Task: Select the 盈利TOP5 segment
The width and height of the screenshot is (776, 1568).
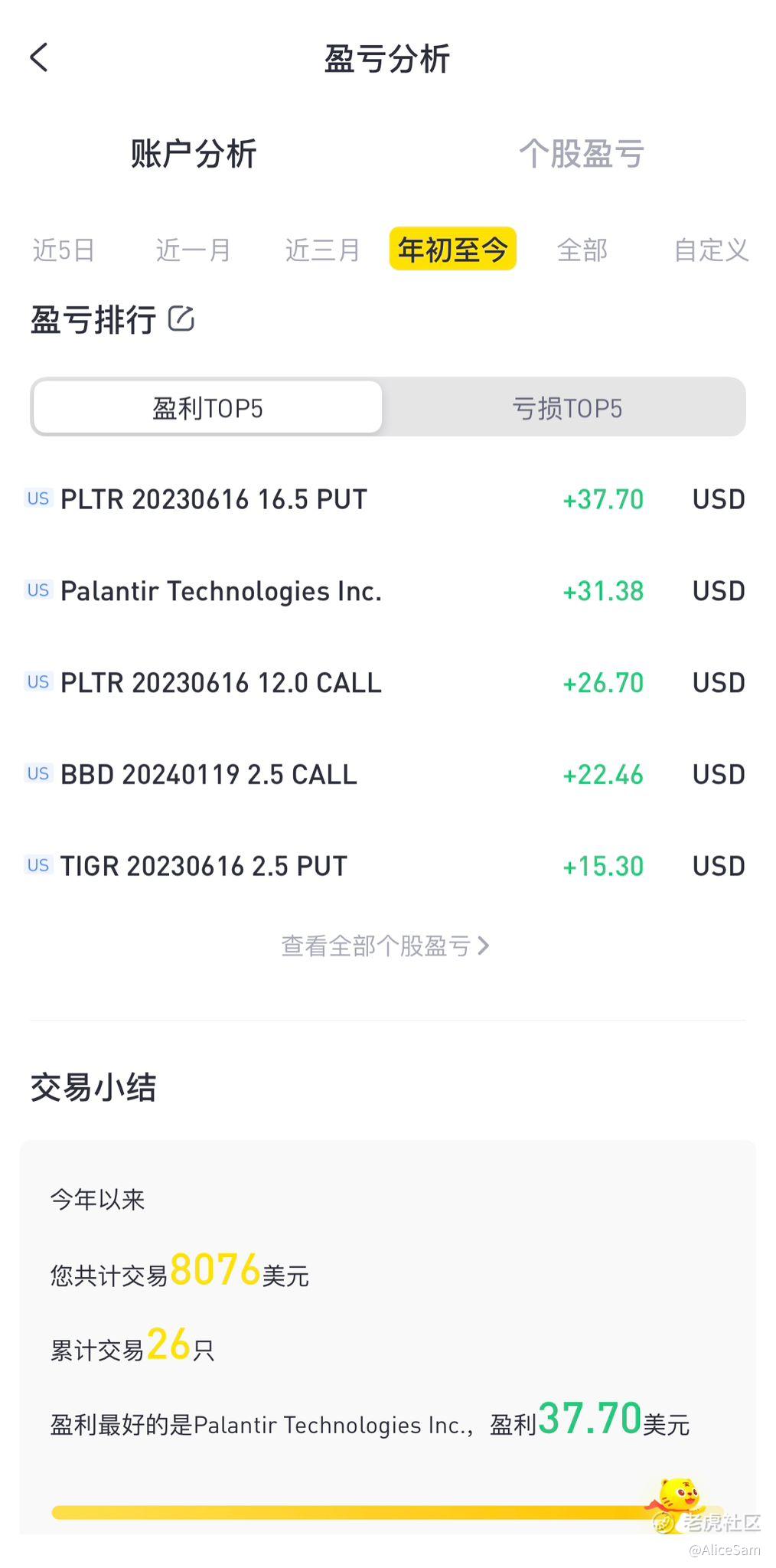Action: coord(208,407)
